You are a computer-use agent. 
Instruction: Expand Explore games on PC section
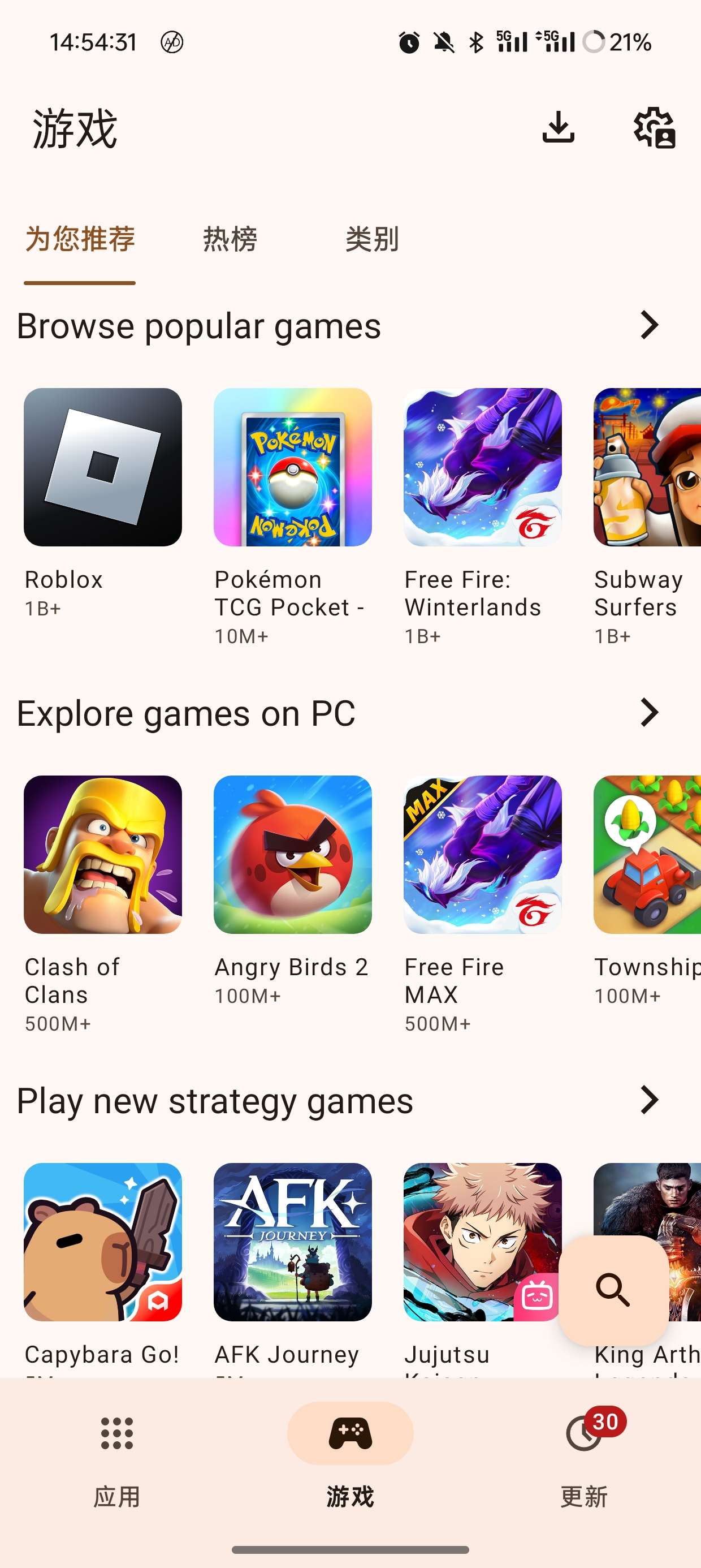point(648,712)
